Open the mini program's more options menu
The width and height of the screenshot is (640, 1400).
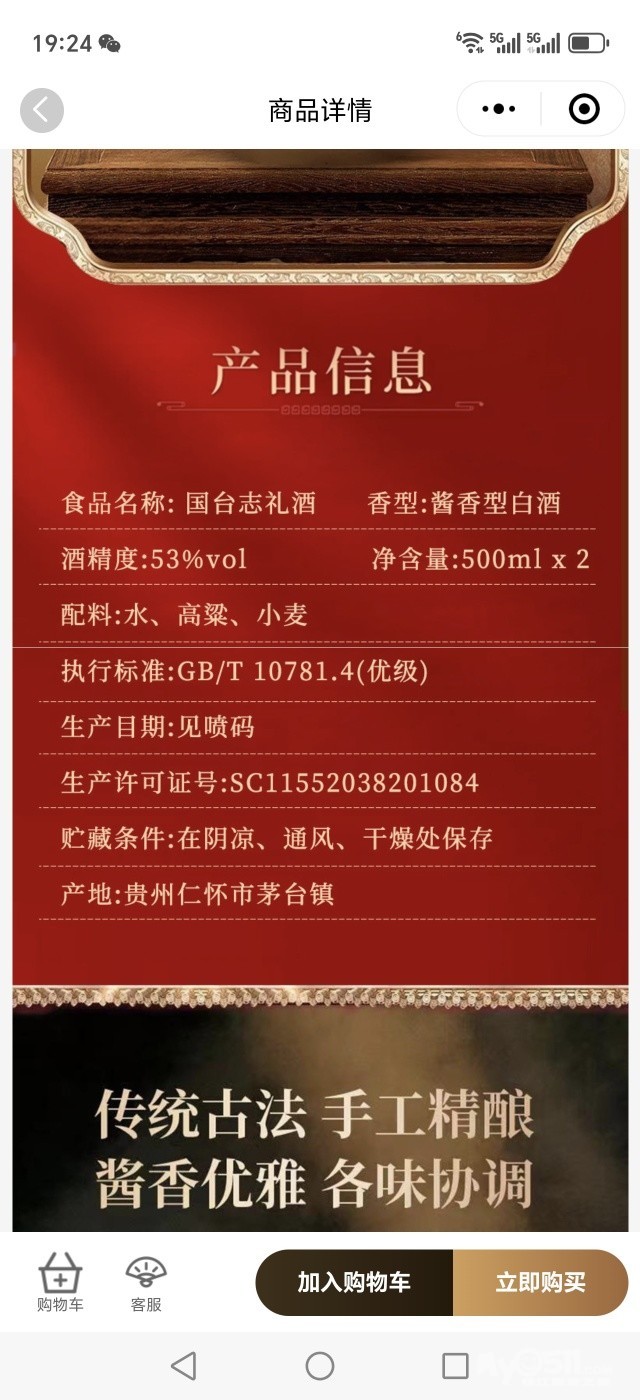pos(499,109)
